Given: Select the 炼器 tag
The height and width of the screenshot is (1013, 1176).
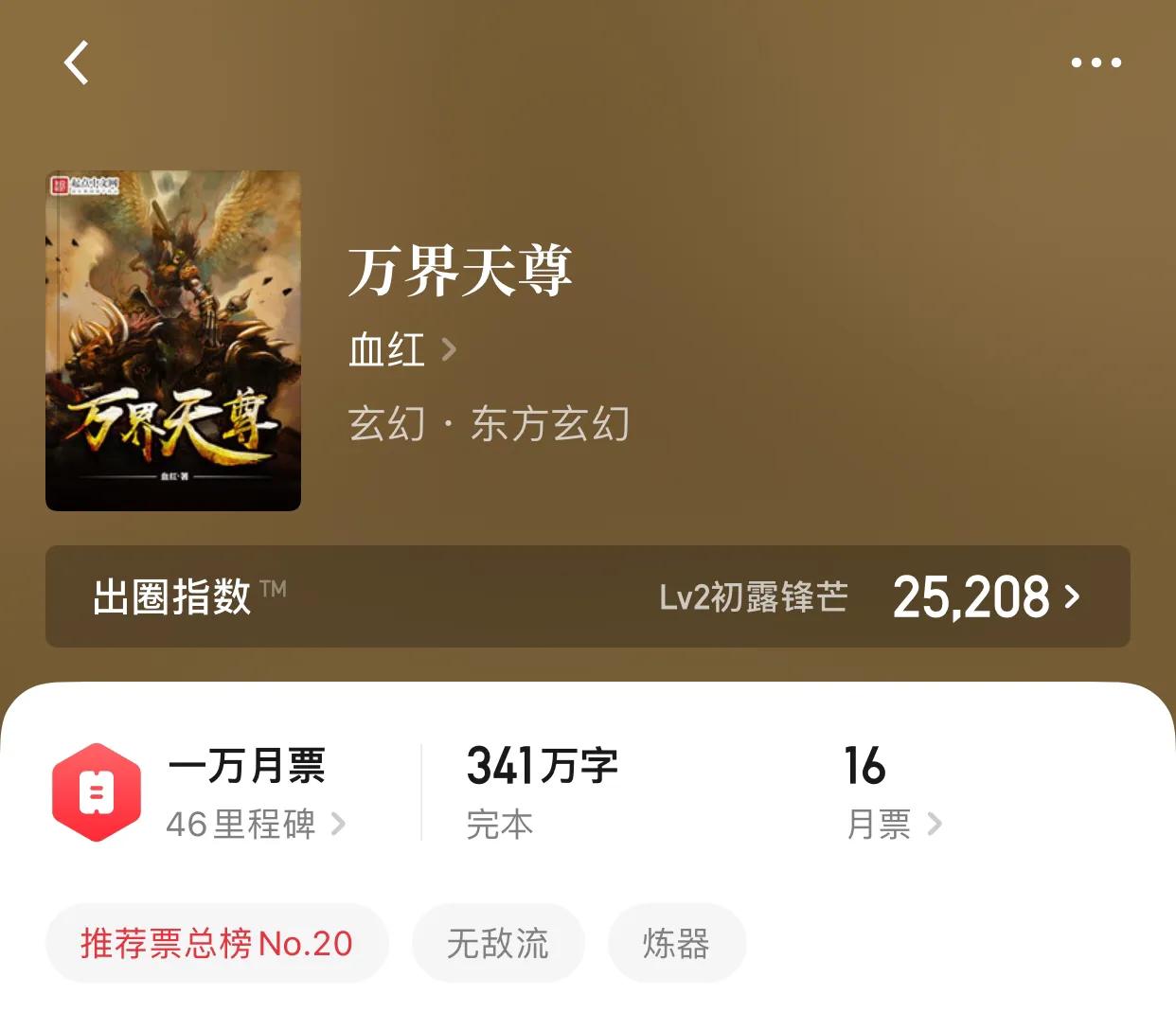Looking at the screenshot, I should pyautogui.click(x=676, y=943).
